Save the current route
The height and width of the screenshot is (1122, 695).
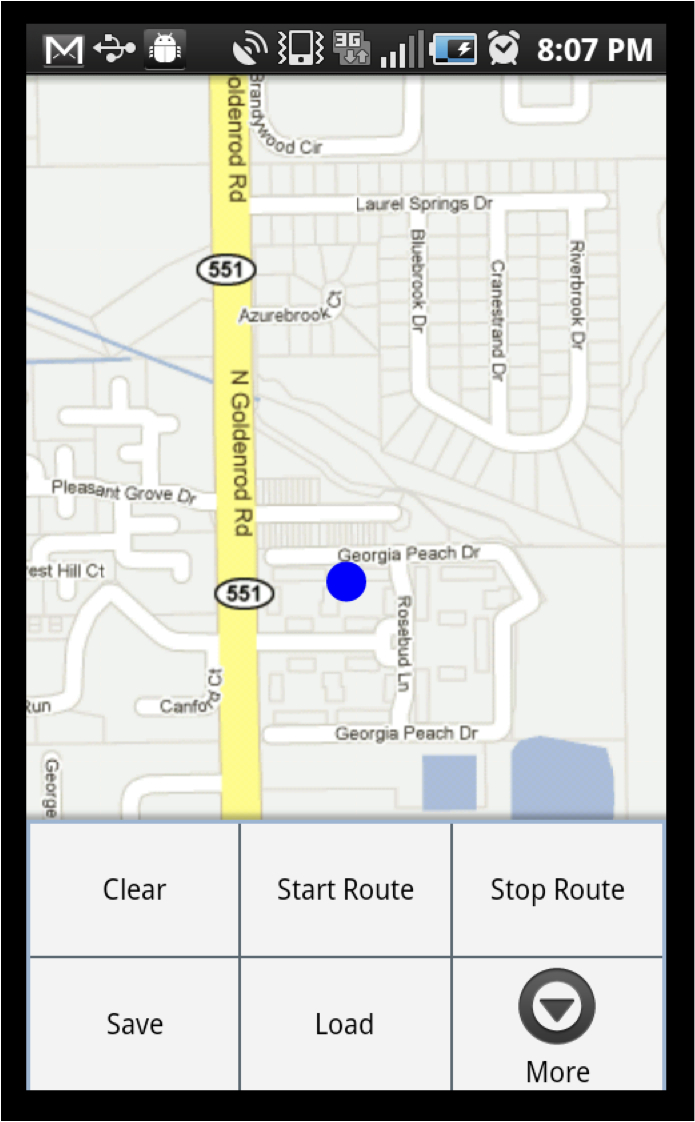click(134, 1024)
